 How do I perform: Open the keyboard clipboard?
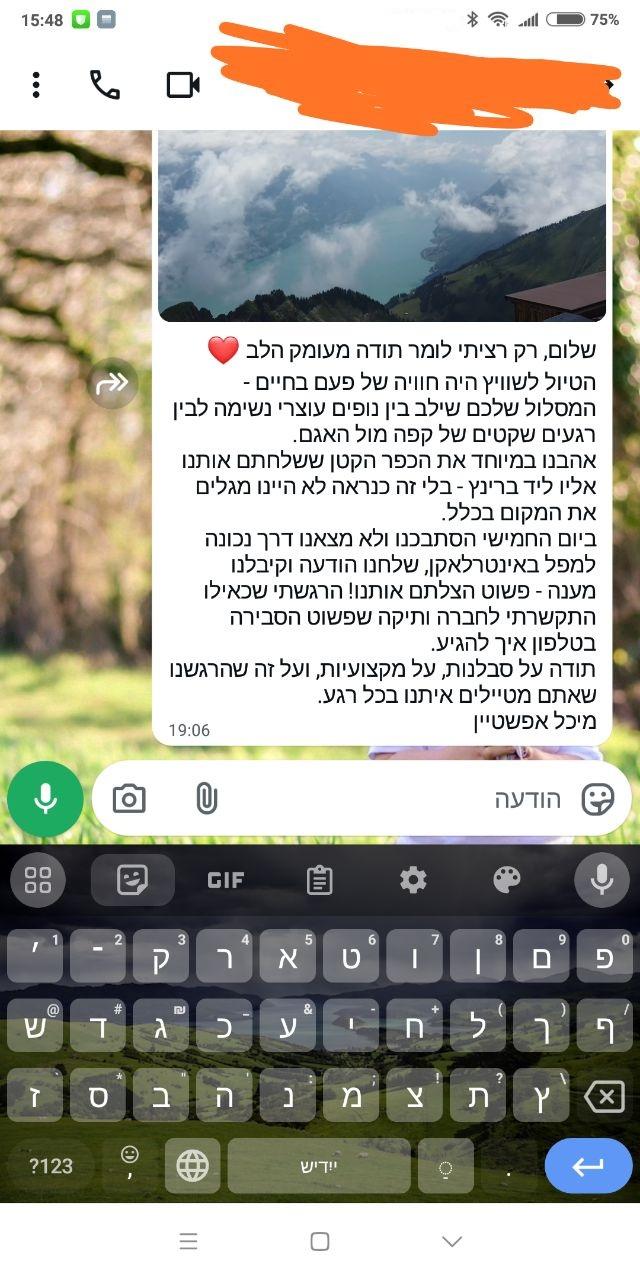(319, 880)
